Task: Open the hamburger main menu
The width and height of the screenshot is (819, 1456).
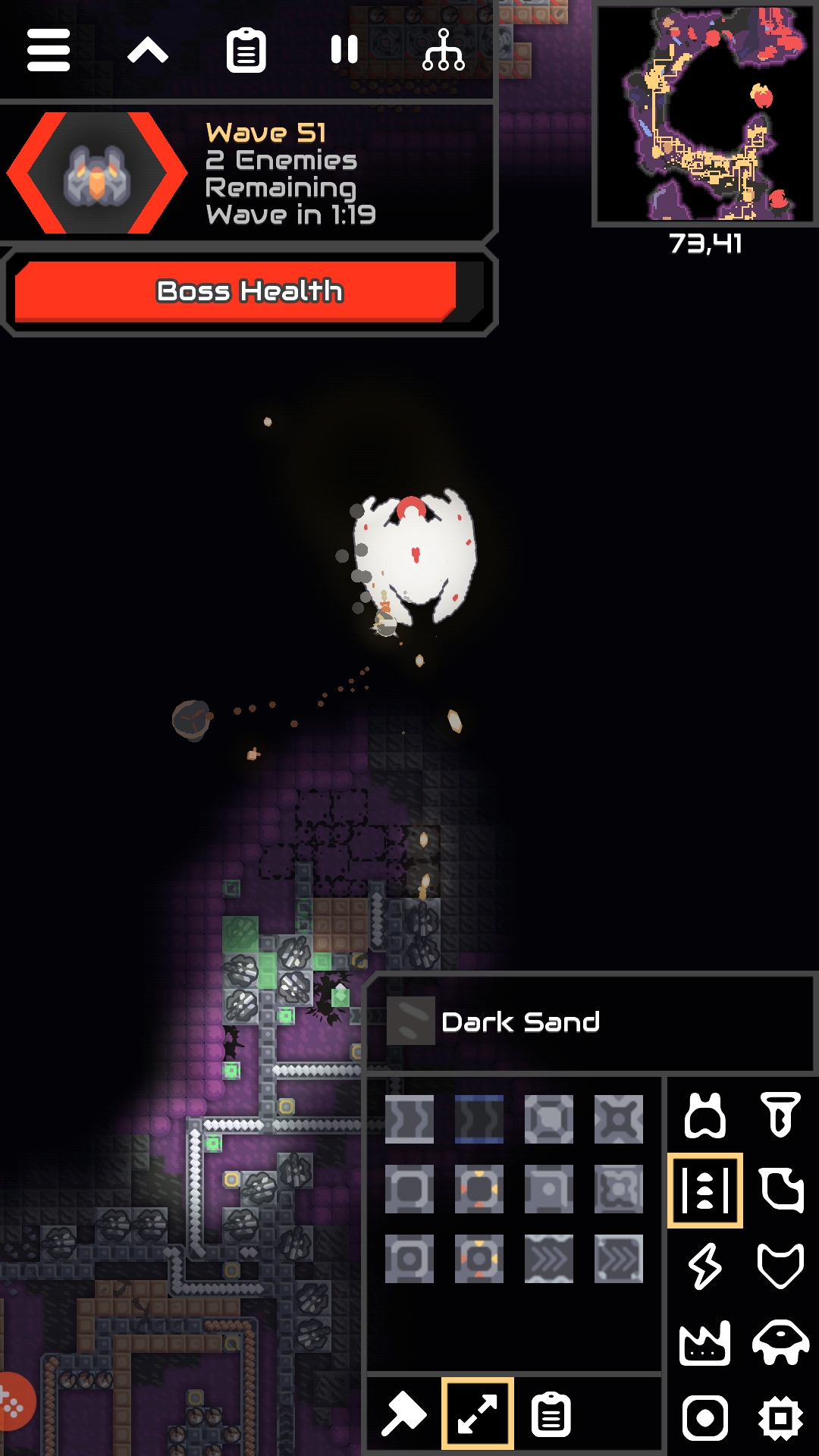Action: pyautogui.click(x=49, y=51)
